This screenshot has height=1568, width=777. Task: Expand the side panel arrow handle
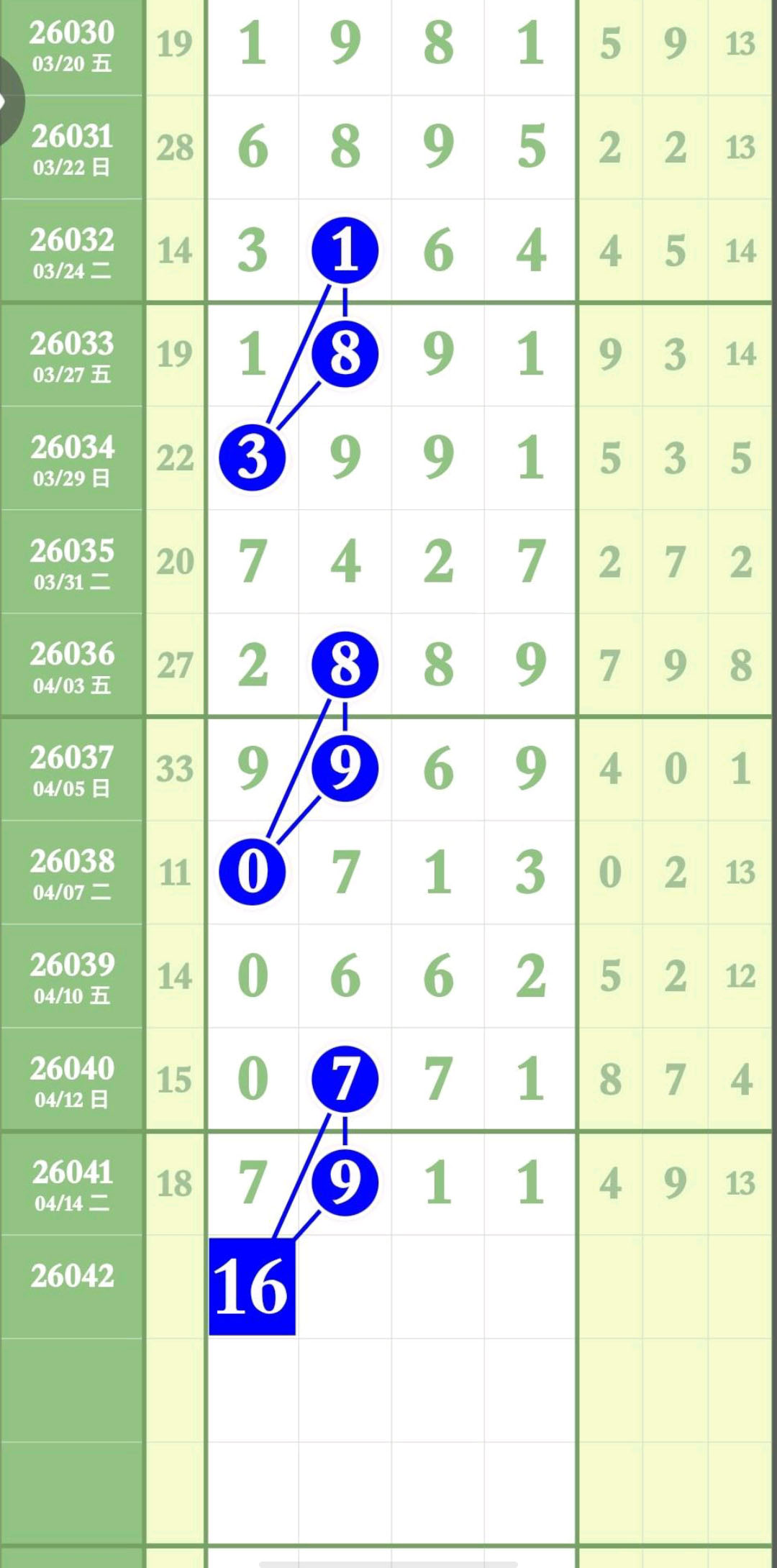[7, 101]
